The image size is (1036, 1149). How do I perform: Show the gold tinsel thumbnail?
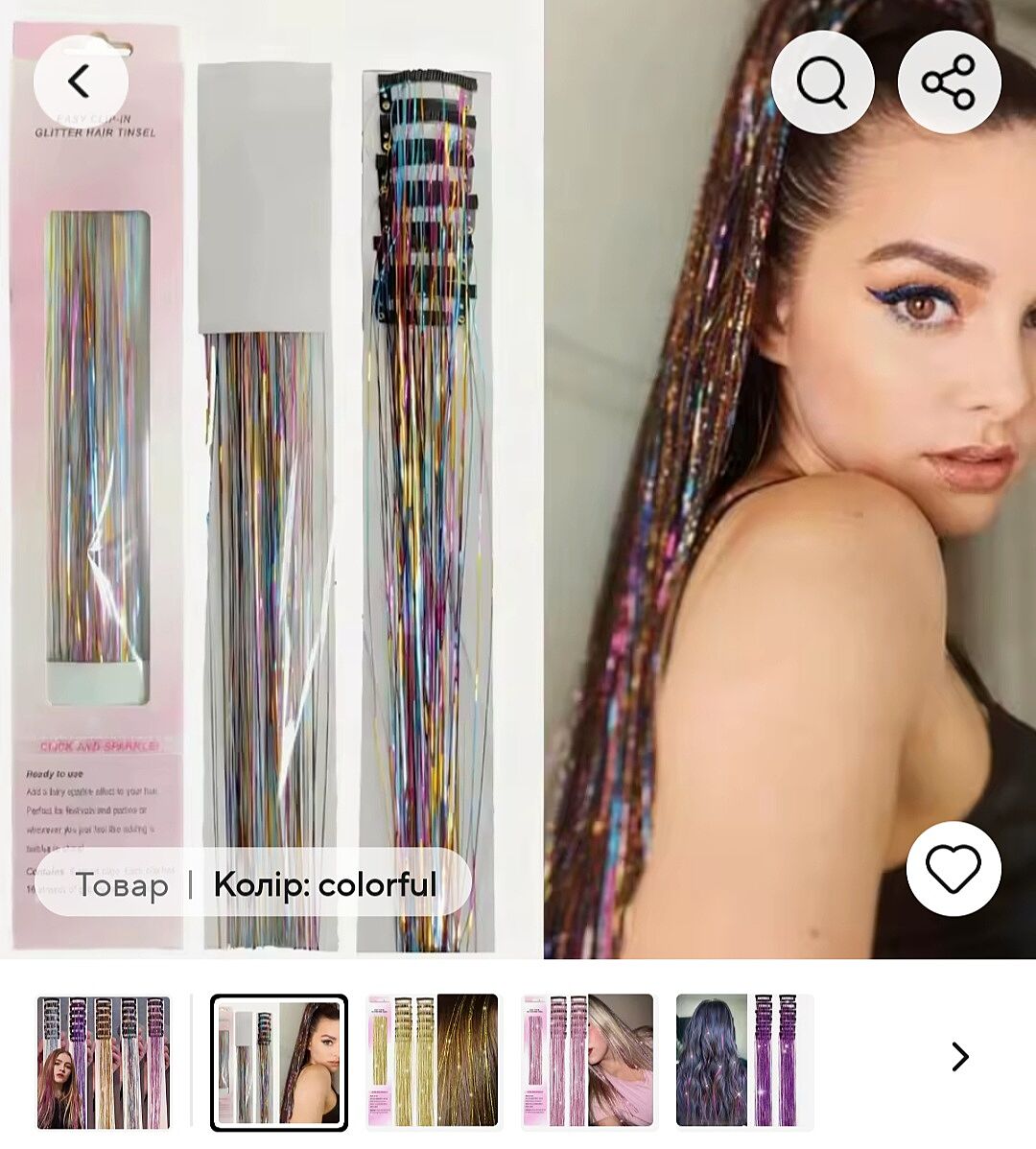[x=433, y=1062]
